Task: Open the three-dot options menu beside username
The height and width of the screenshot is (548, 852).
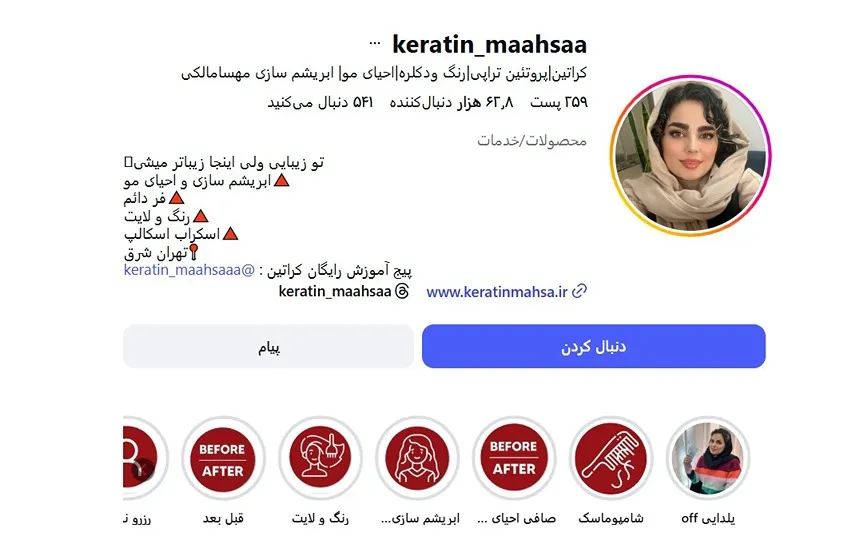Action: (375, 44)
